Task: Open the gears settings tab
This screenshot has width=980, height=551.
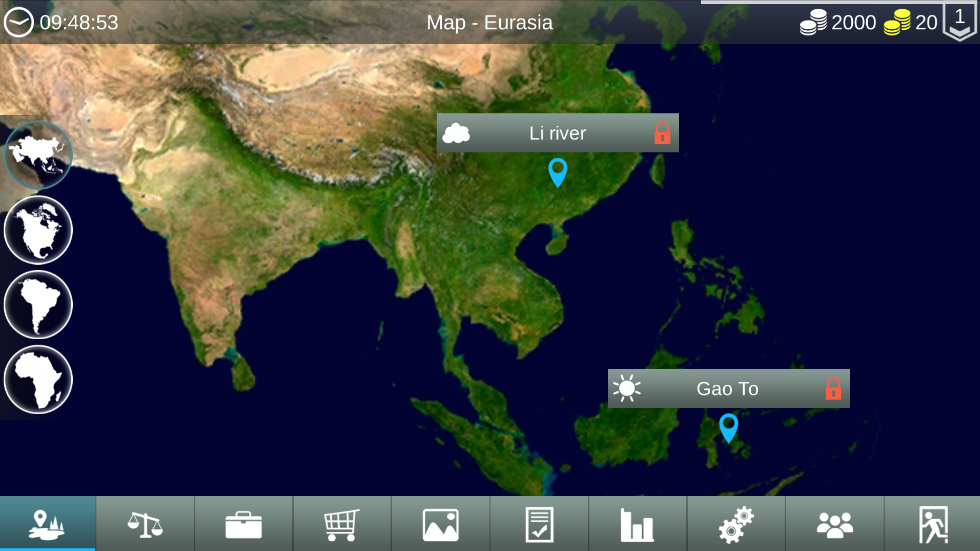Action: pyautogui.click(x=736, y=524)
